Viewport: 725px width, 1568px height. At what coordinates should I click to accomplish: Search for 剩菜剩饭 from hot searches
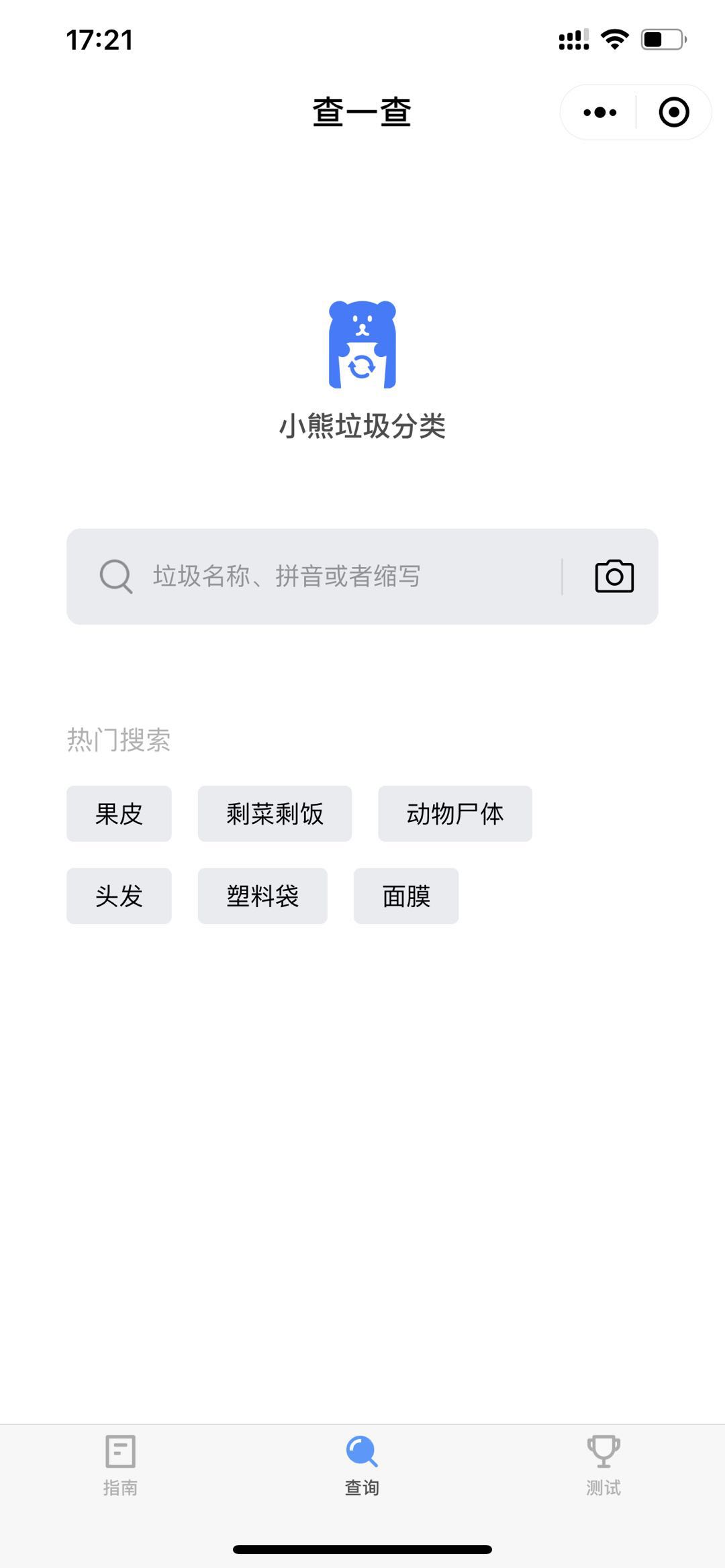275,814
